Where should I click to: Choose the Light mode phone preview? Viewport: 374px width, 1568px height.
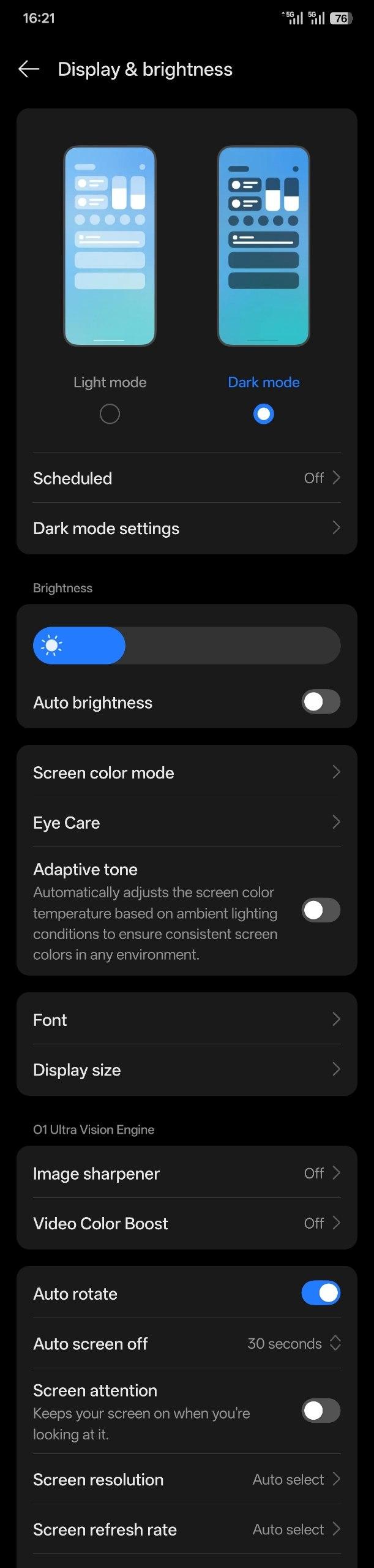pos(110,246)
